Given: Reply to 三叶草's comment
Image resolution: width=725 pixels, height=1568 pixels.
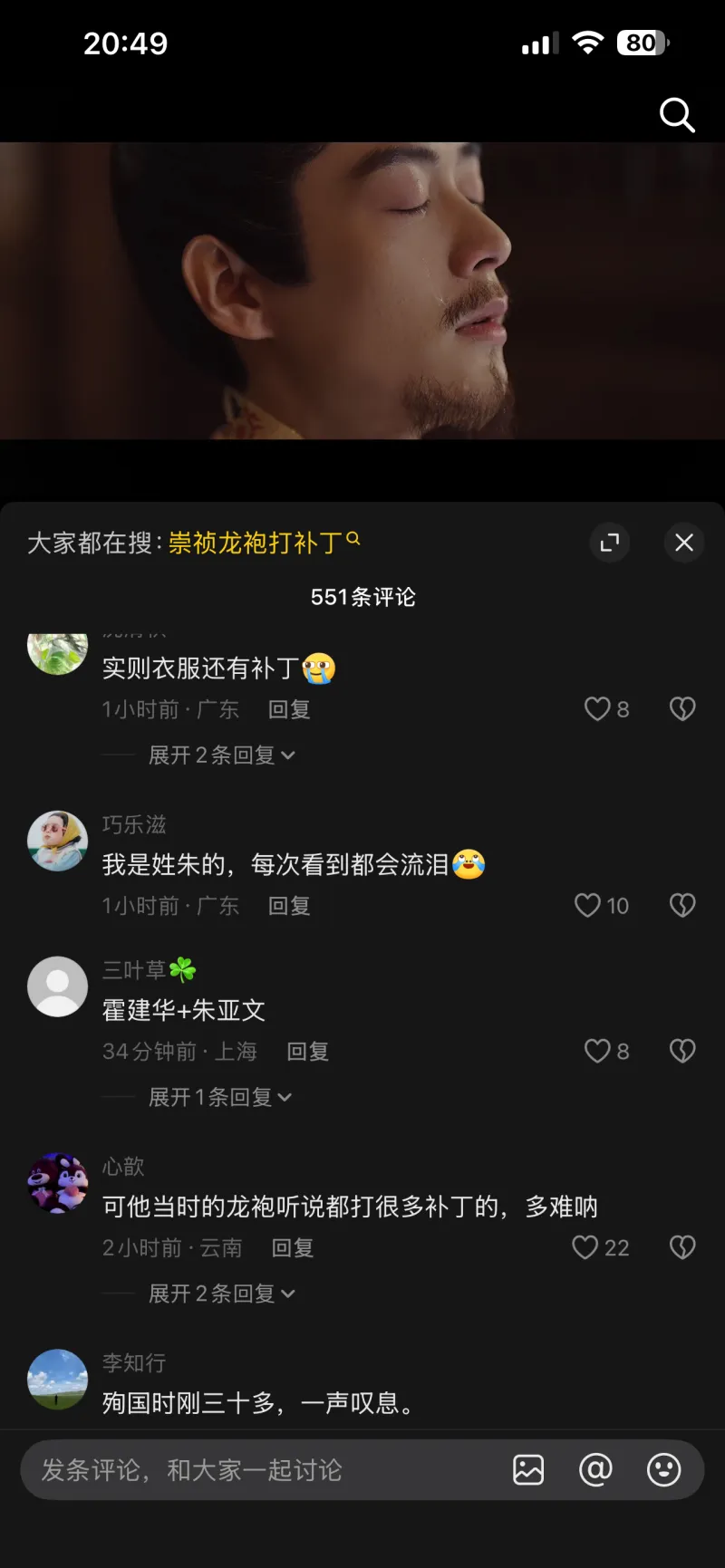Looking at the screenshot, I should click(x=307, y=1051).
